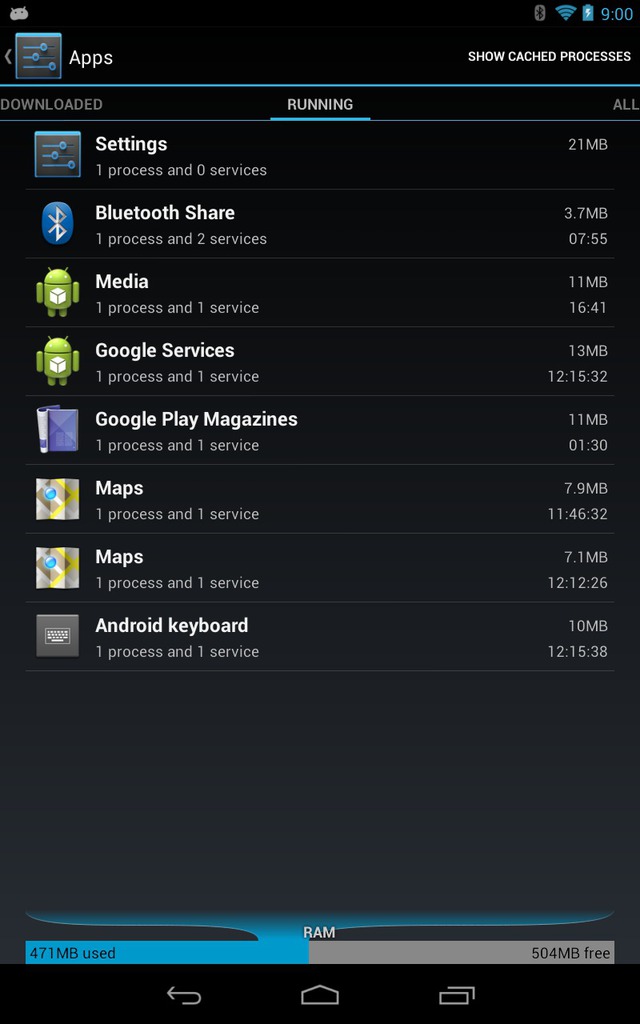
Task: Open the Maps entry using 7.9MB
Action: [x=319, y=500]
